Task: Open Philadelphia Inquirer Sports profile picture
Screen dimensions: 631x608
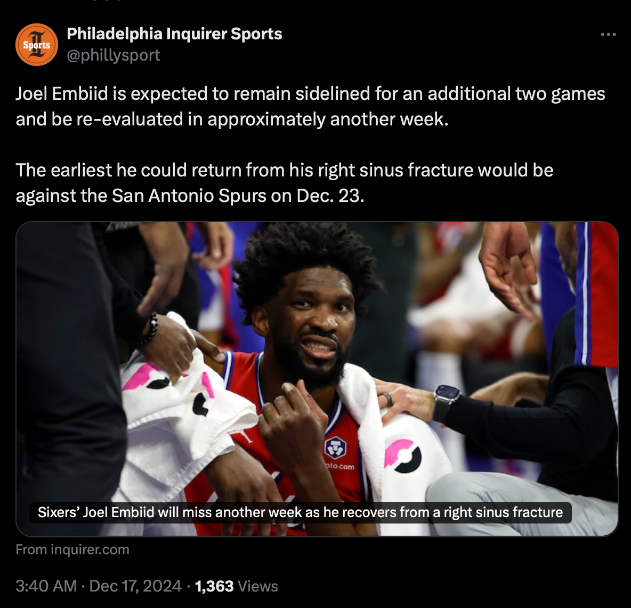Action: 37,44
